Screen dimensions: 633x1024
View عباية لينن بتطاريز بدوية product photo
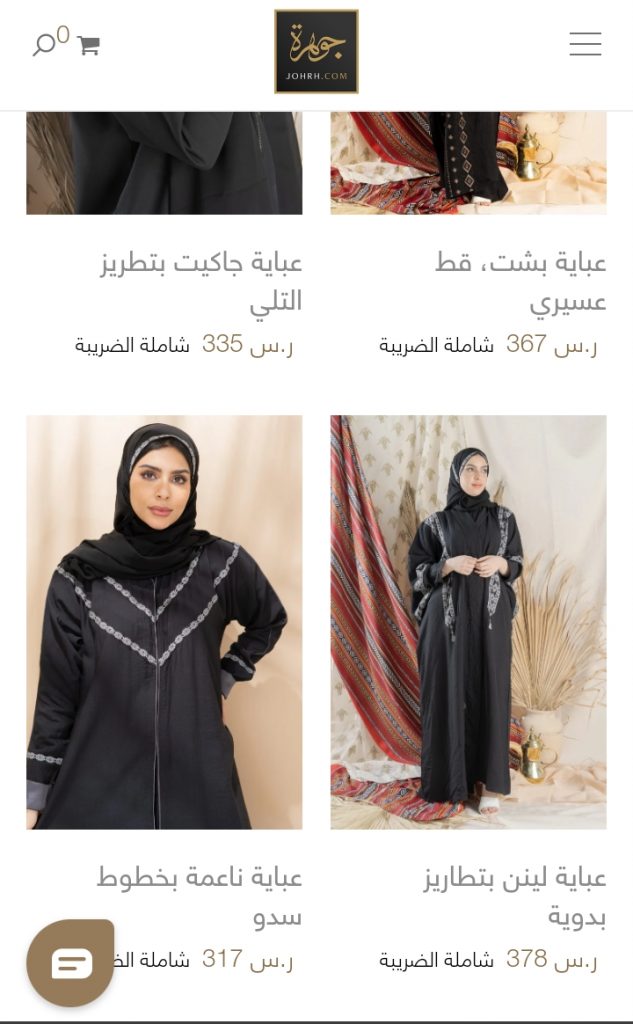click(468, 622)
